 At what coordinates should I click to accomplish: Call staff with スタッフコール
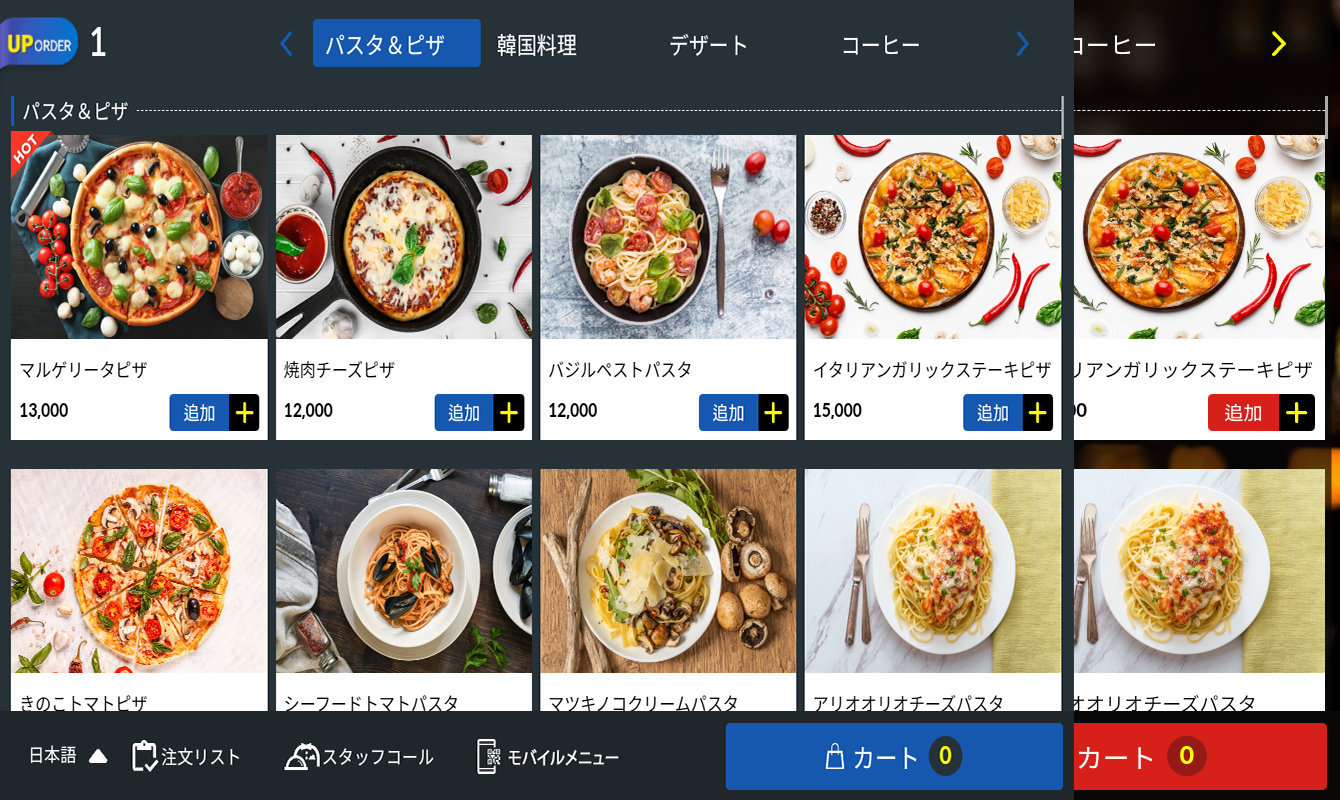[359, 757]
